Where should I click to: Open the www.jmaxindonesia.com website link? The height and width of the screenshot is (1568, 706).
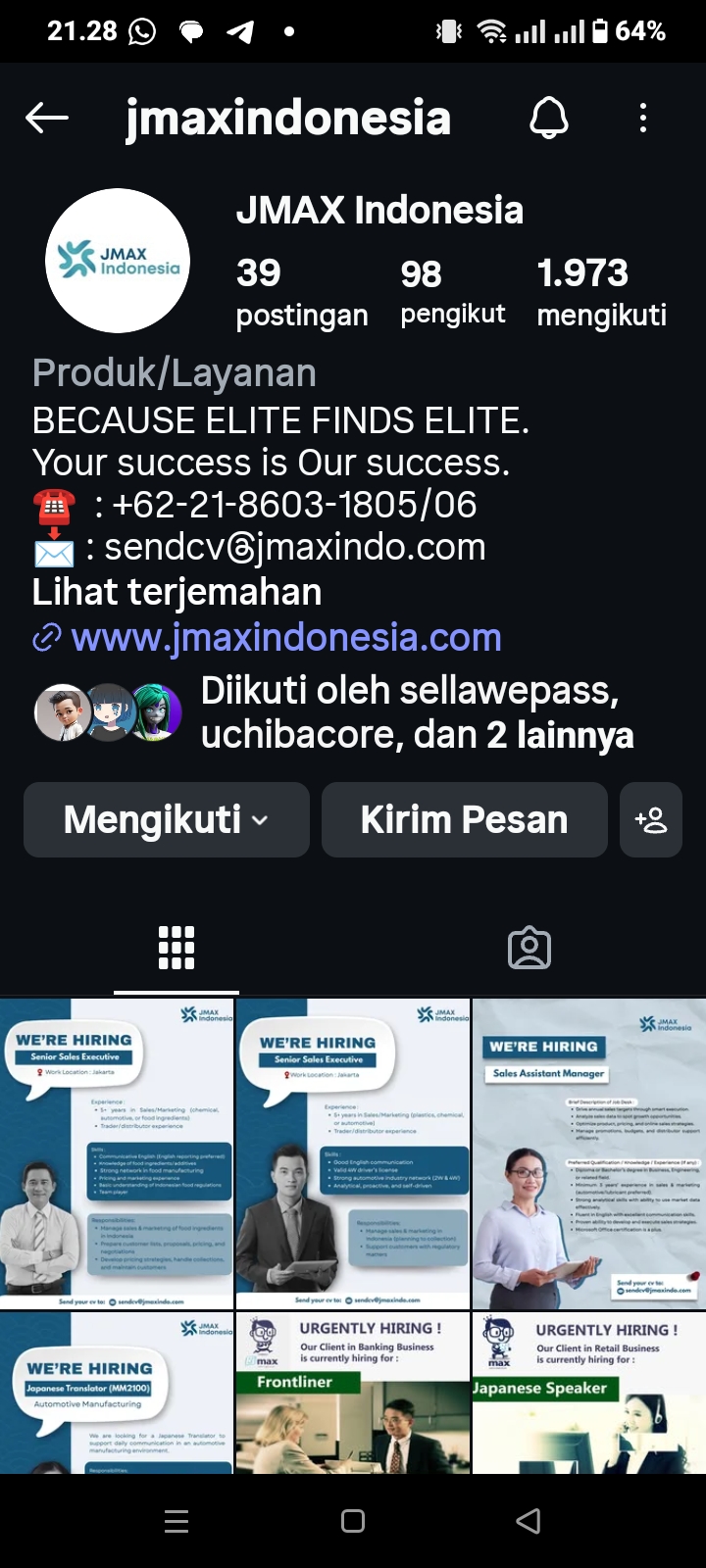[x=285, y=638]
